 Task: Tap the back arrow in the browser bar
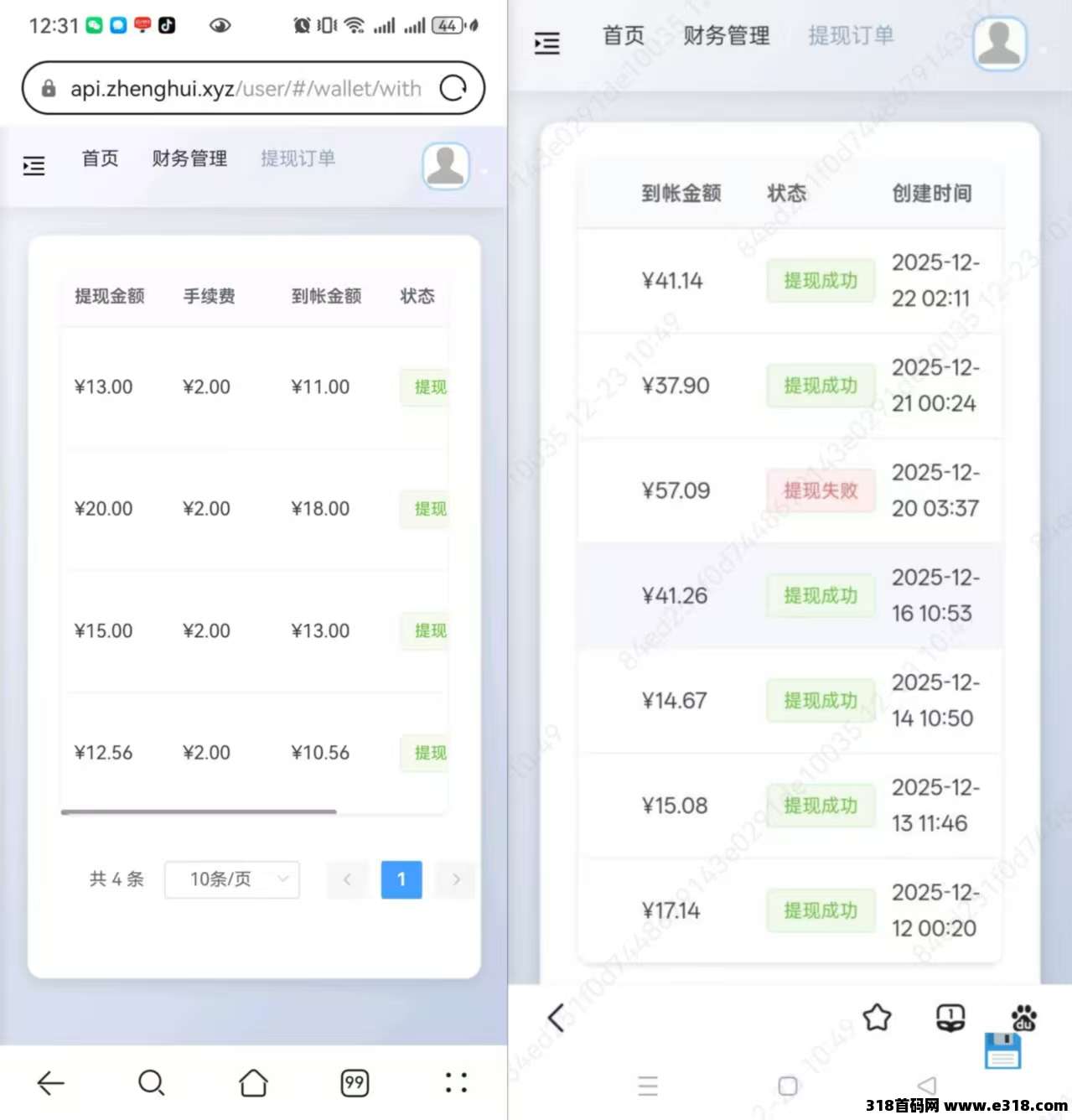pyautogui.click(x=50, y=1082)
